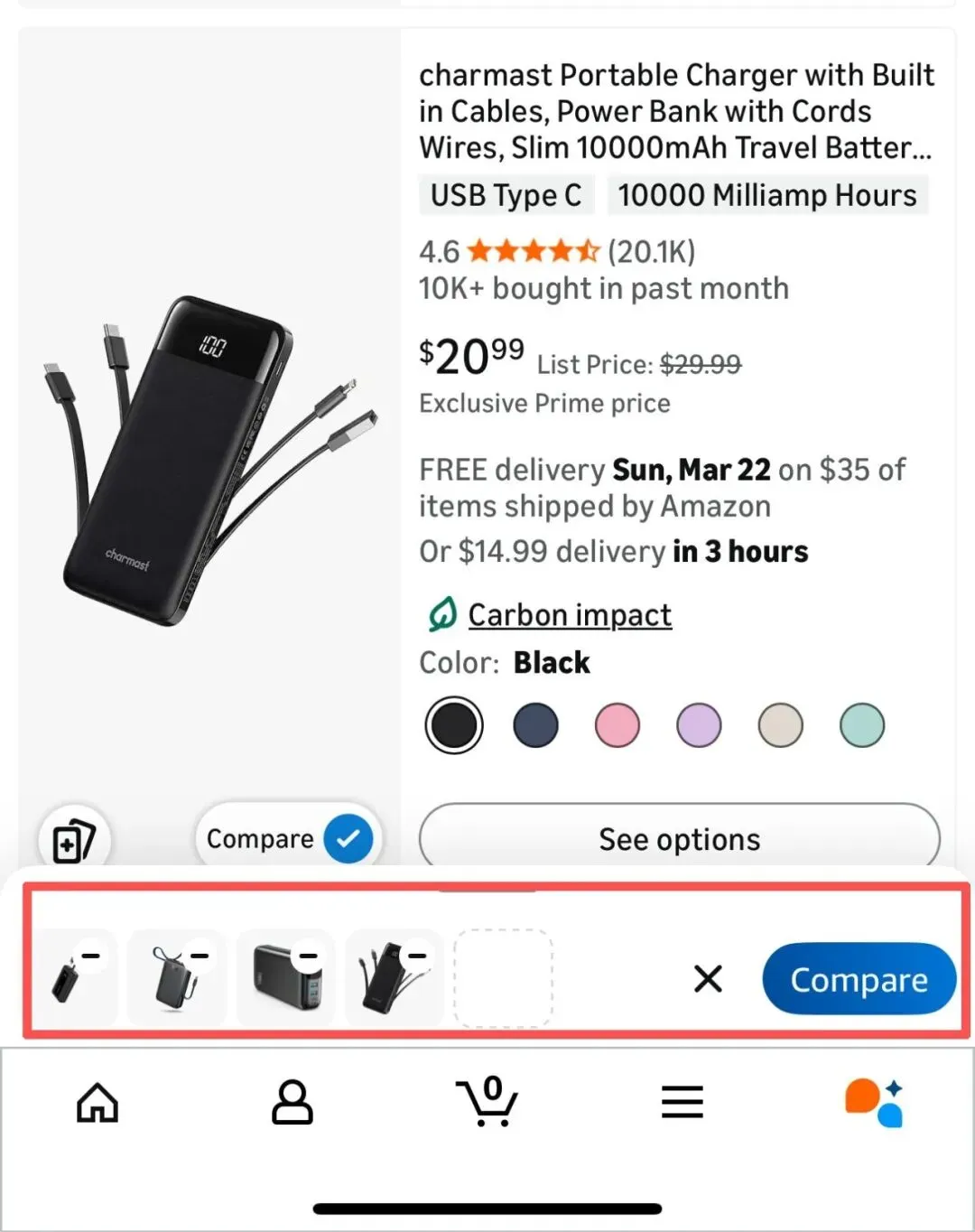Choose the navy blue color swatch

(x=535, y=725)
